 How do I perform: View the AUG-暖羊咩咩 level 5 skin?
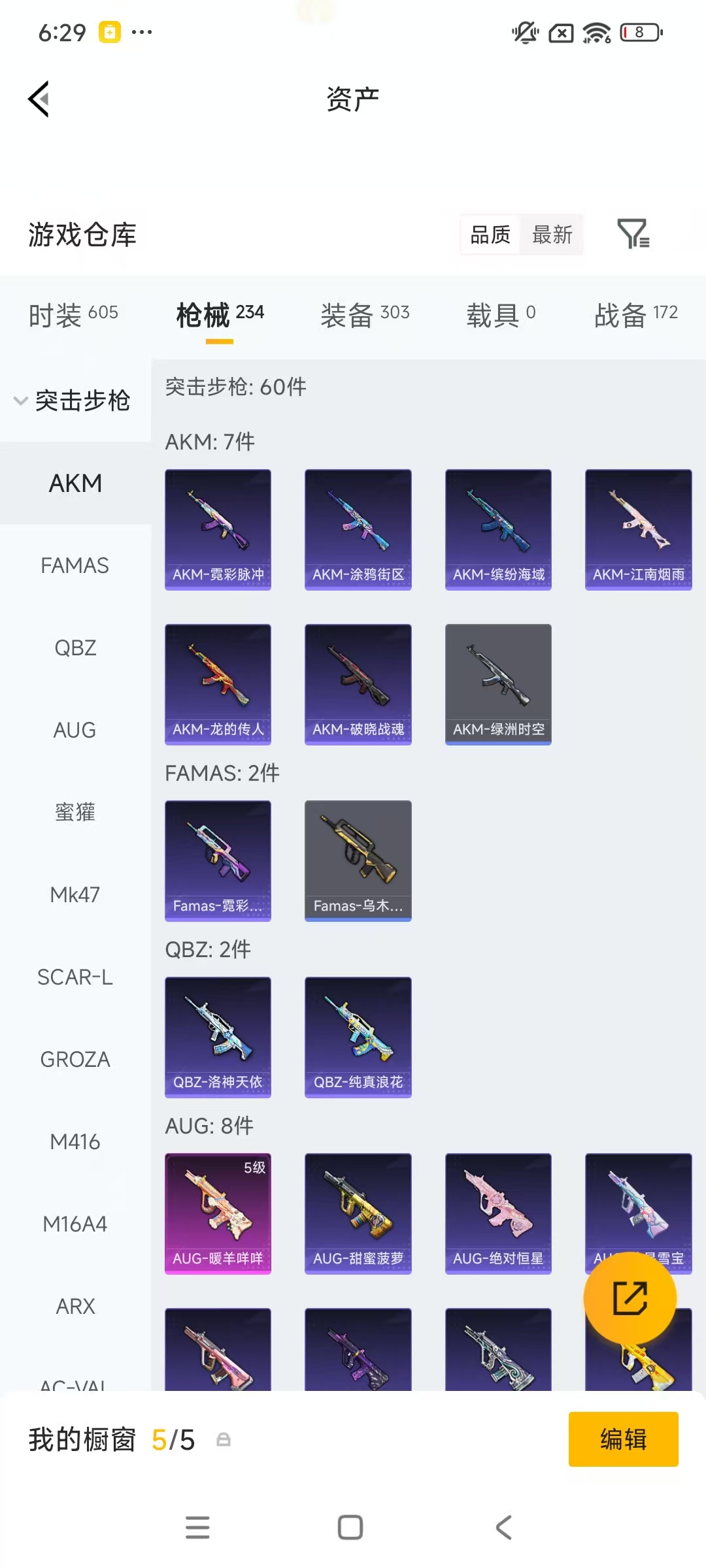click(x=218, y=1213)
